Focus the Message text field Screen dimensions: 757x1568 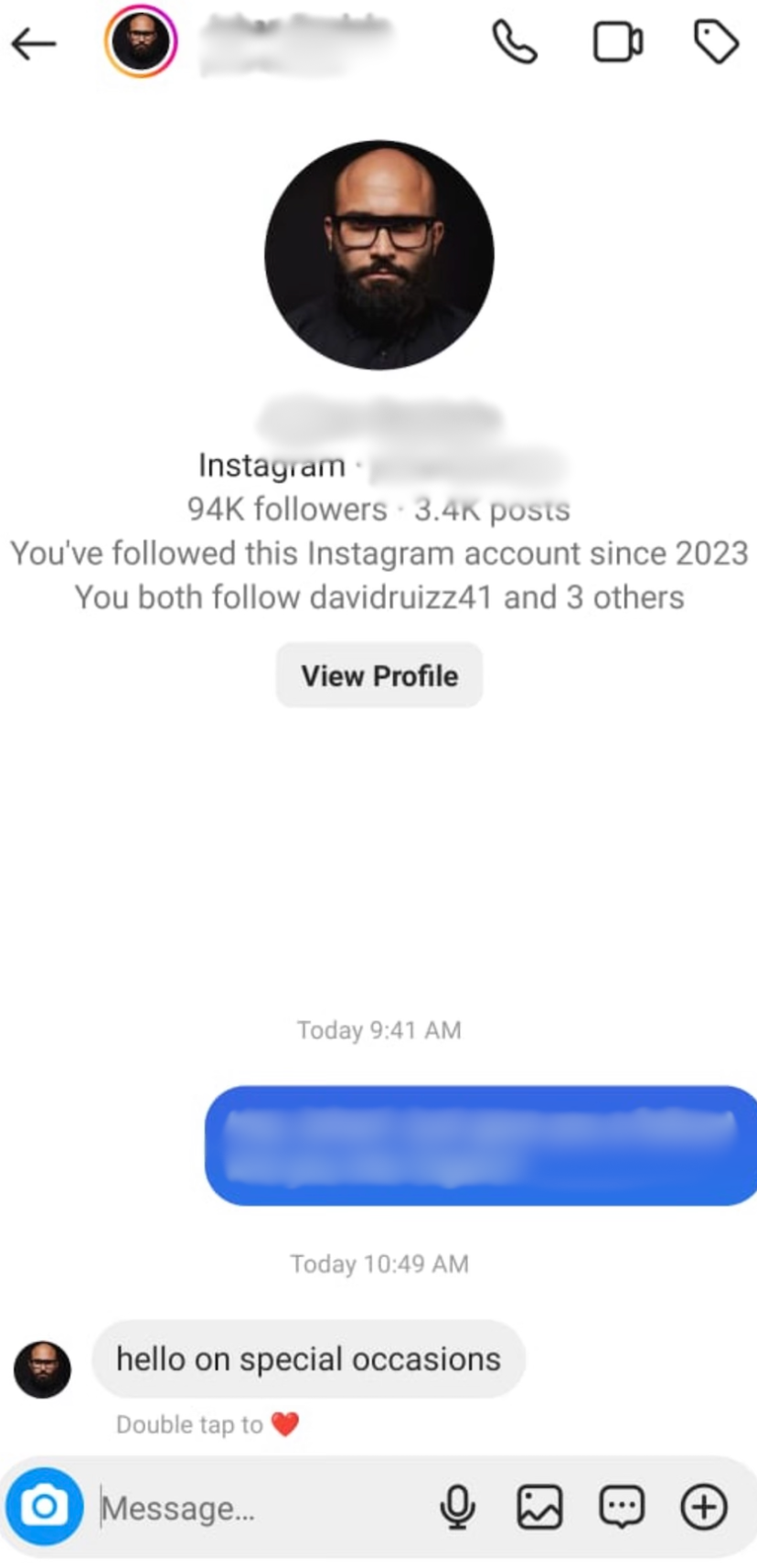256,1508
